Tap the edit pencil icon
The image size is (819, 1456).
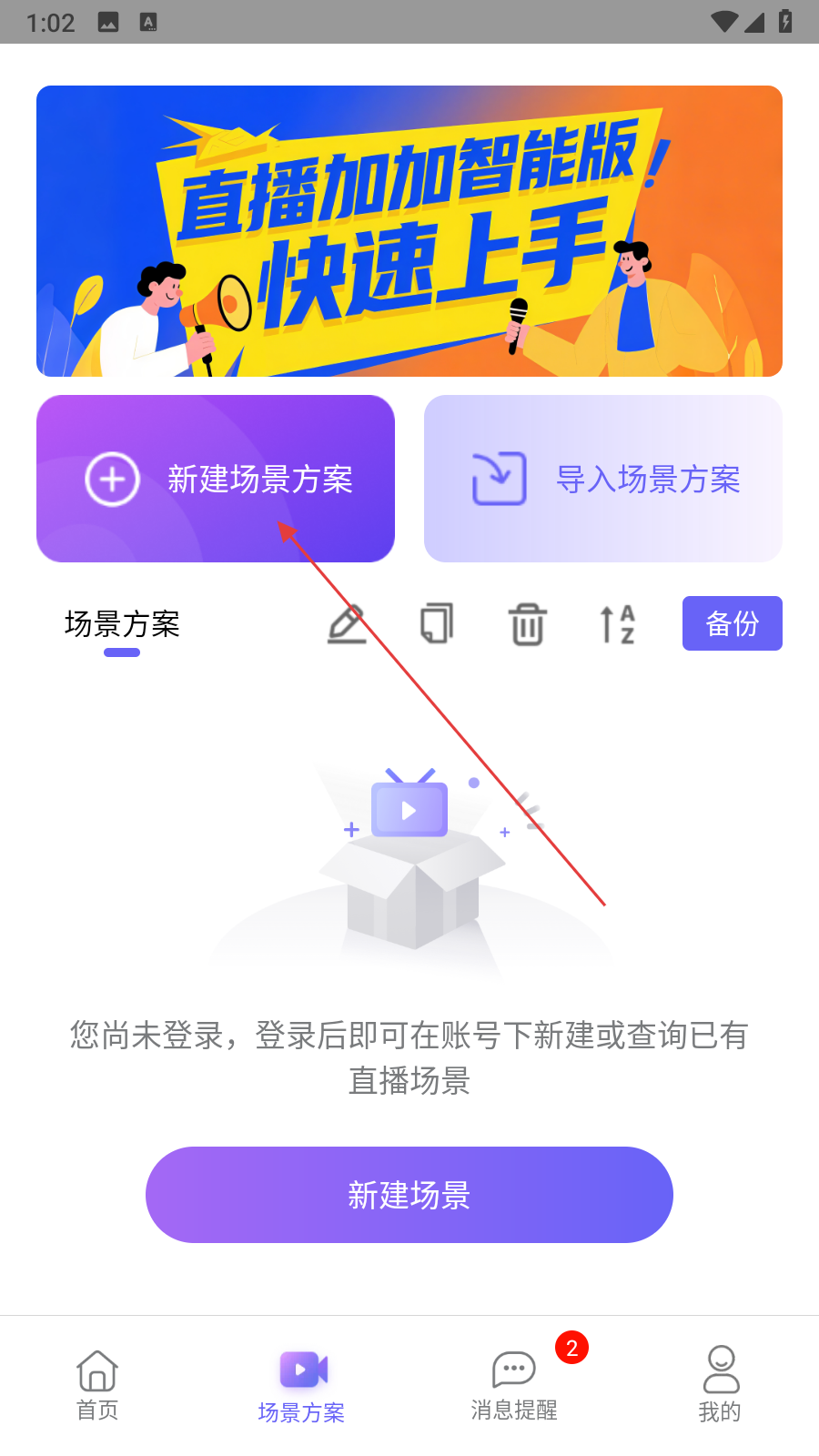(x=347, y=624)
